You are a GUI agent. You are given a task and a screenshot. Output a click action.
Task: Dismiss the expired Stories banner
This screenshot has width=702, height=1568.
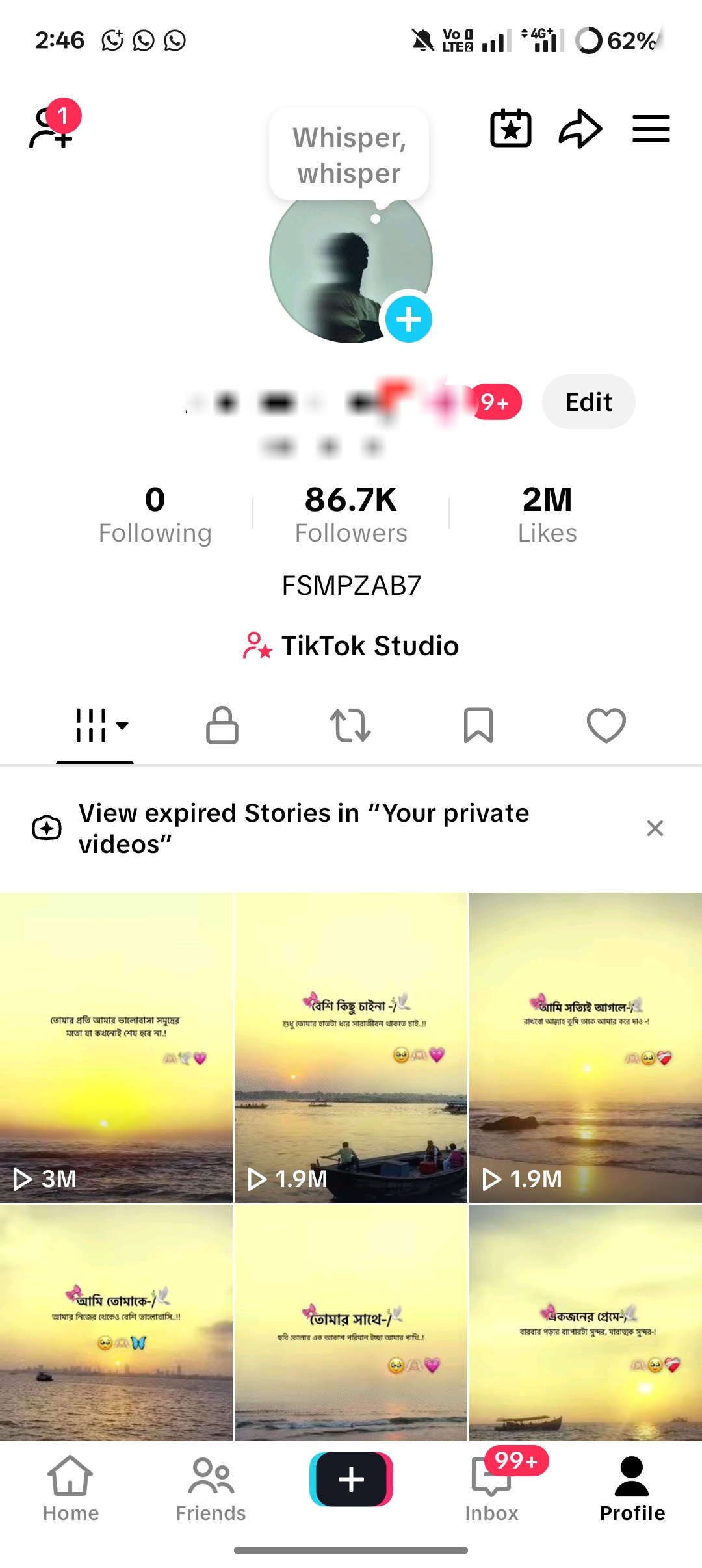point(655,828)
